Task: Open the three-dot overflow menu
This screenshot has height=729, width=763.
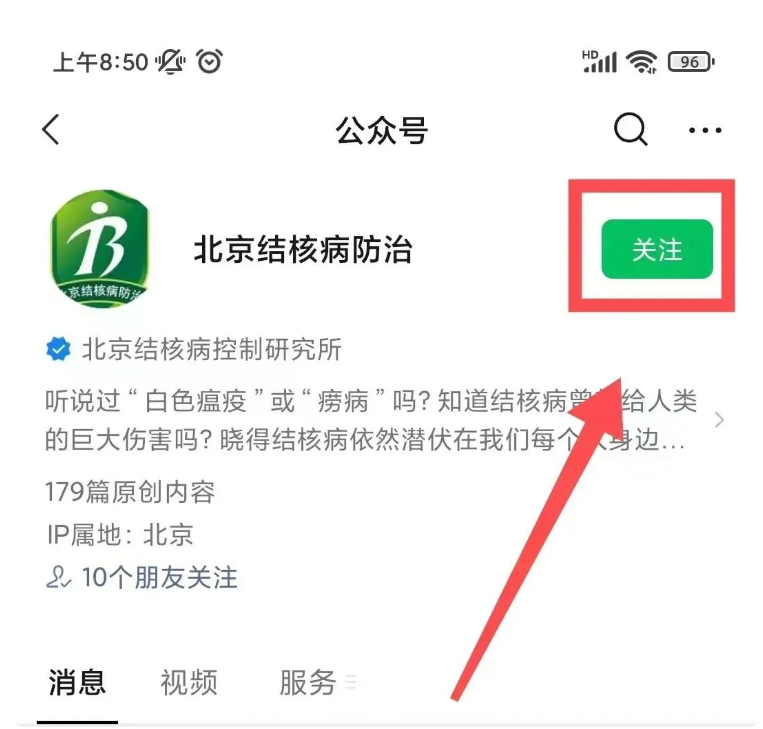Action: pyautogui.click(x=705, y=131)
